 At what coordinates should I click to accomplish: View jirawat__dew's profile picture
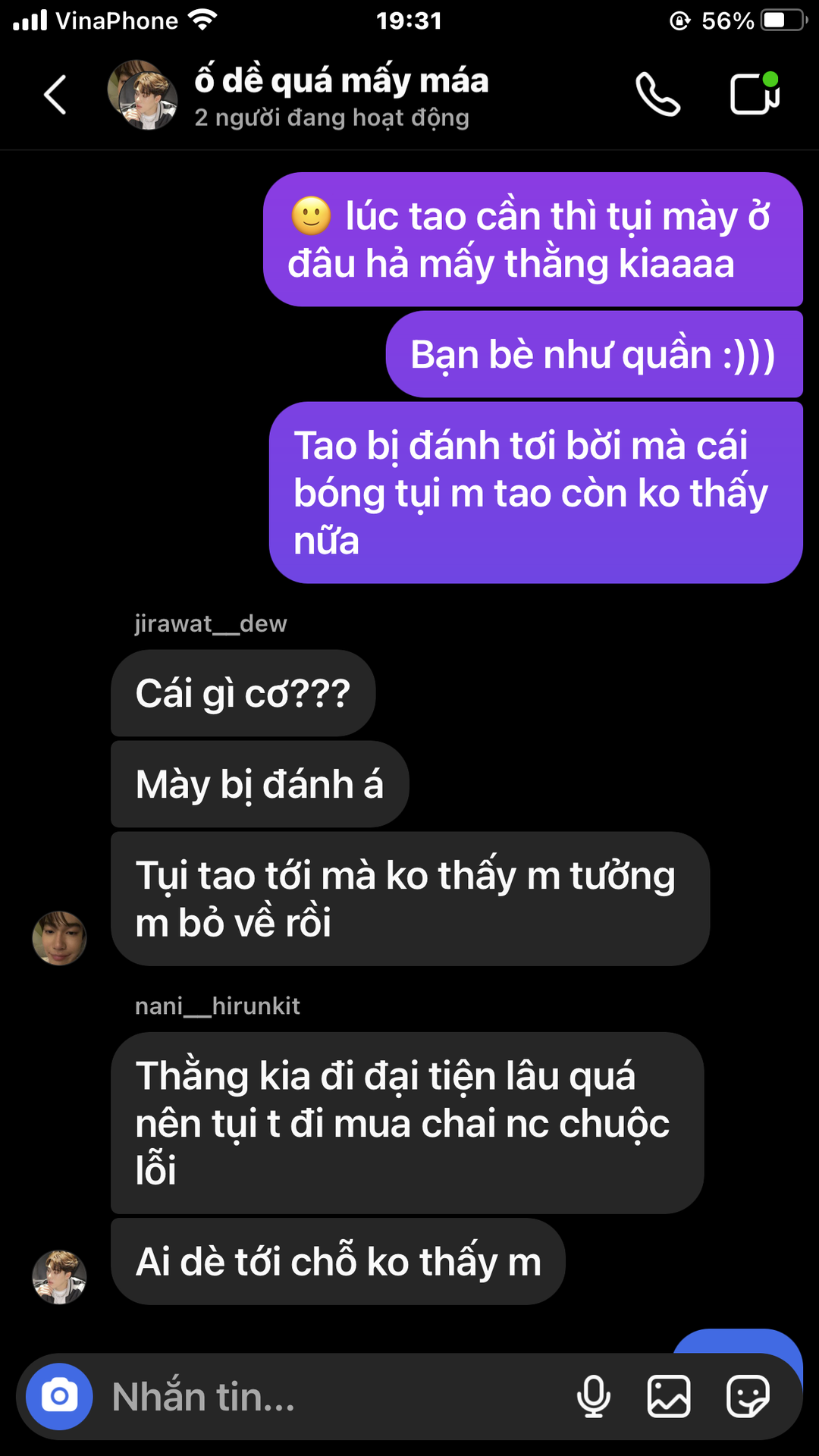pos(59,938)
